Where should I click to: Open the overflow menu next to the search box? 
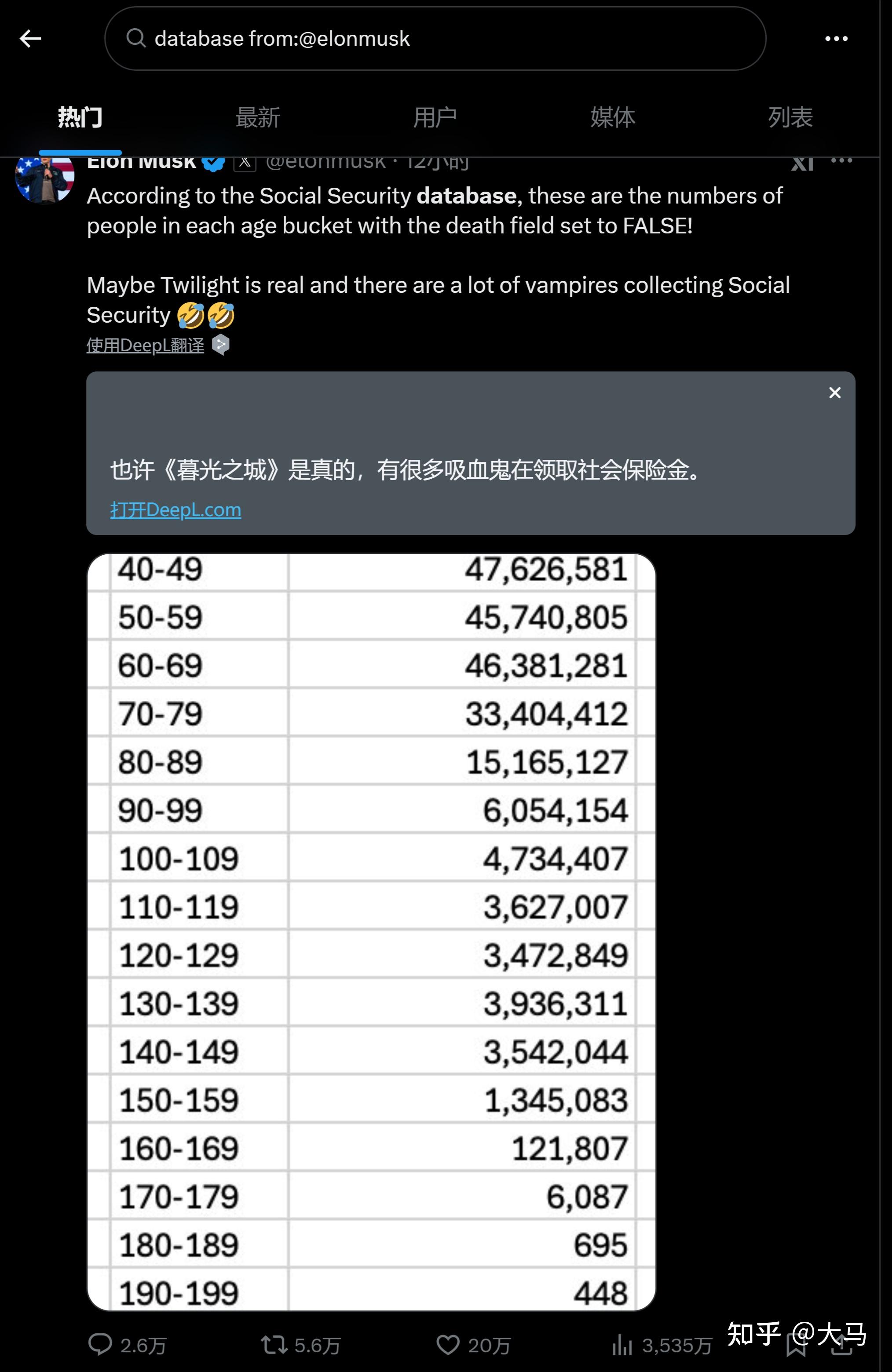pos(836,39)
